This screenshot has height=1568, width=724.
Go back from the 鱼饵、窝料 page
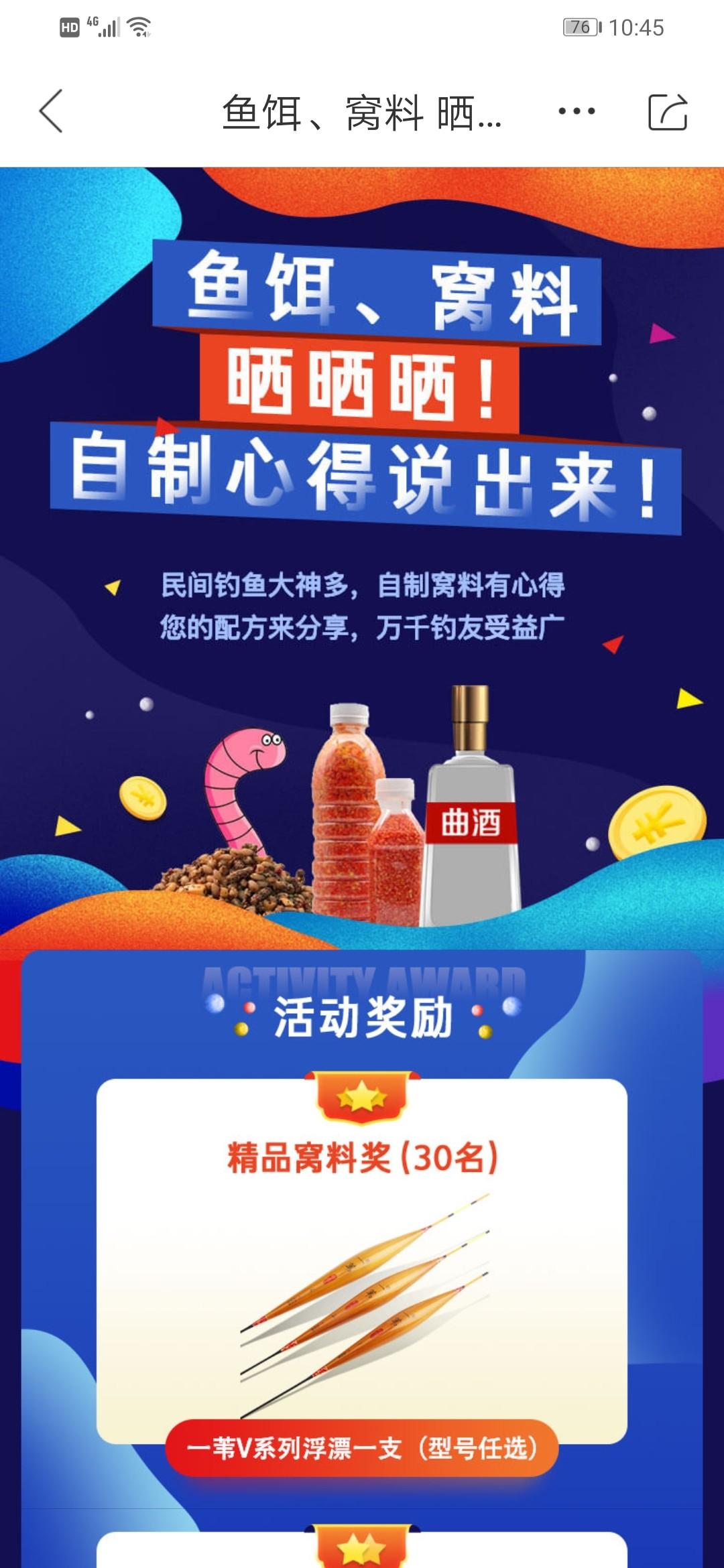pyautogui.click(x=51, y=111)
